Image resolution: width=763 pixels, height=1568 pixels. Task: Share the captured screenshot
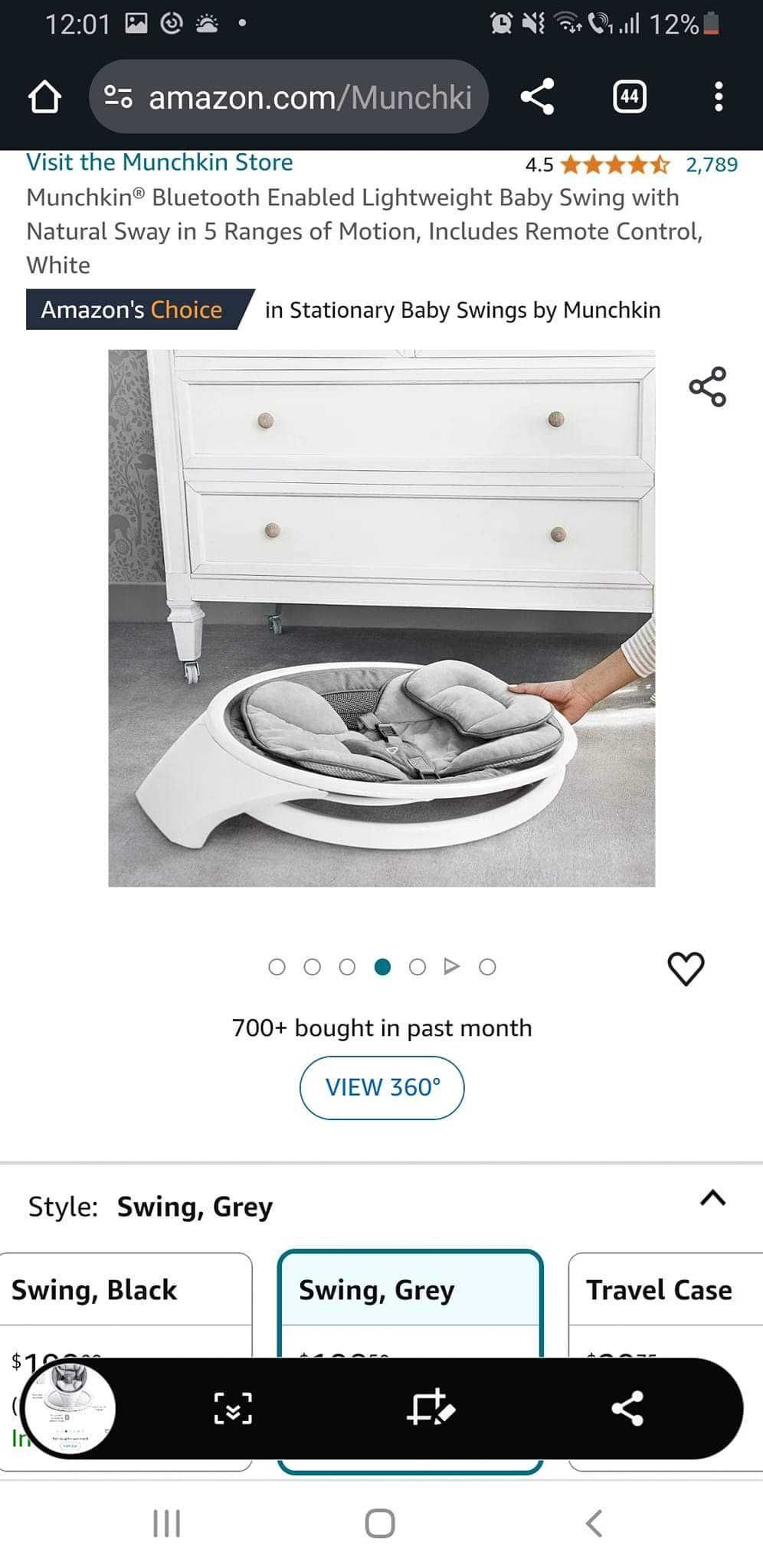[627, 1409]
